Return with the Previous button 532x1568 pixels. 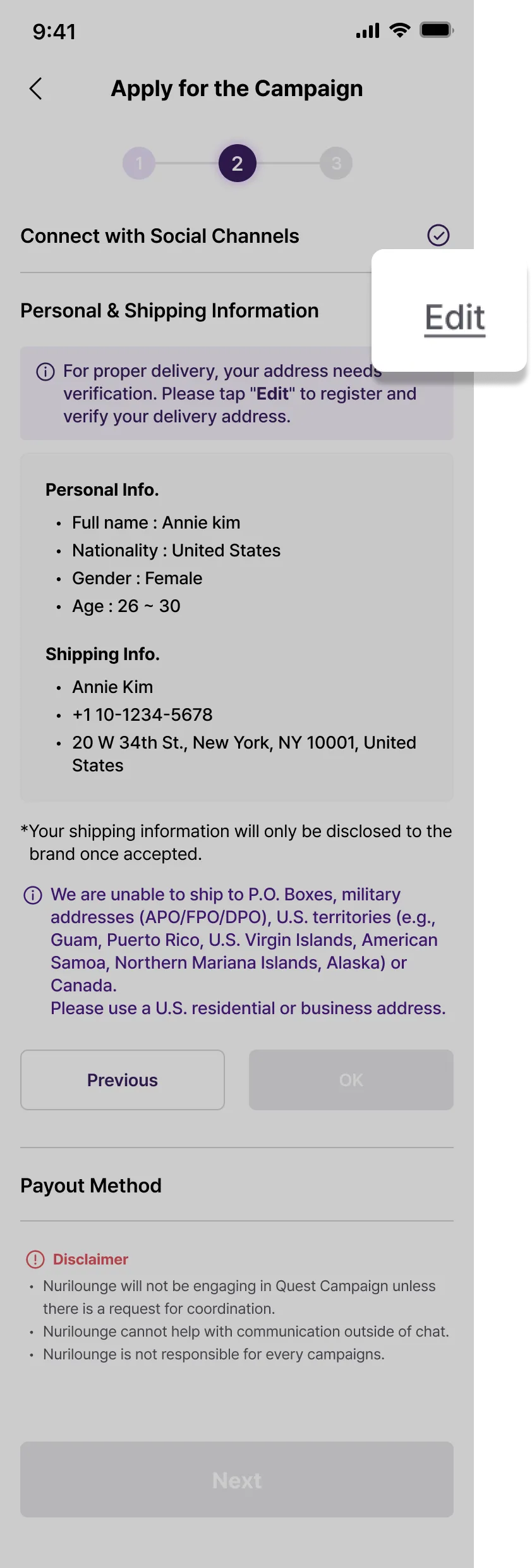click(x=123, y=1080)
